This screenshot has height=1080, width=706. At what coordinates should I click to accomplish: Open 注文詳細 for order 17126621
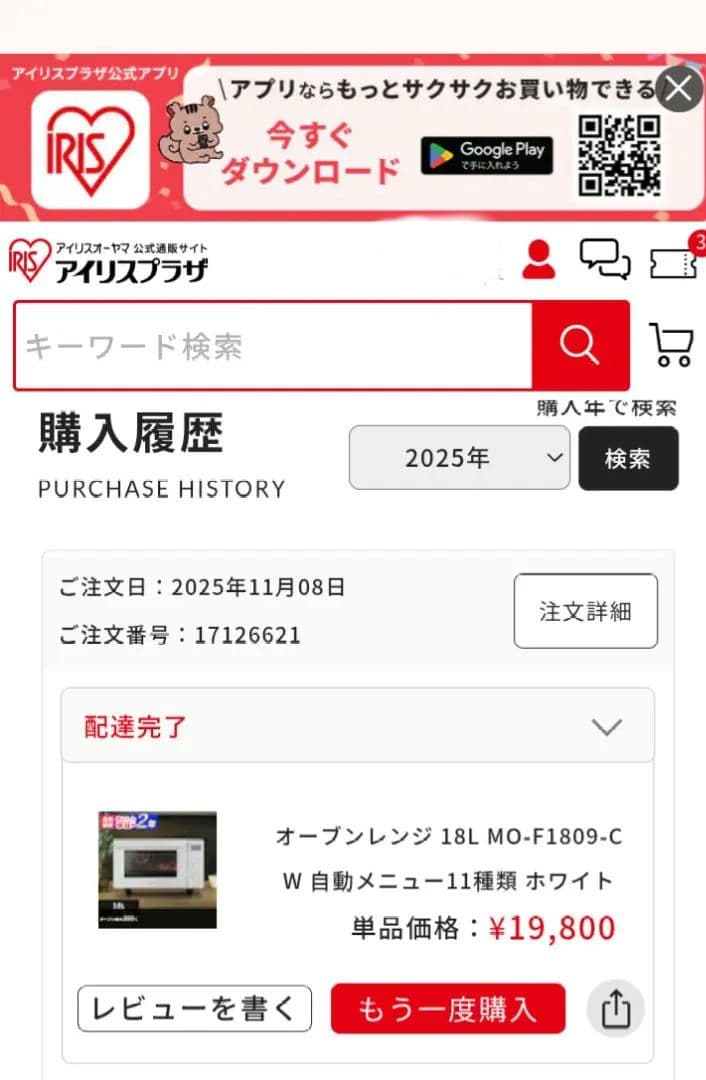585,611
